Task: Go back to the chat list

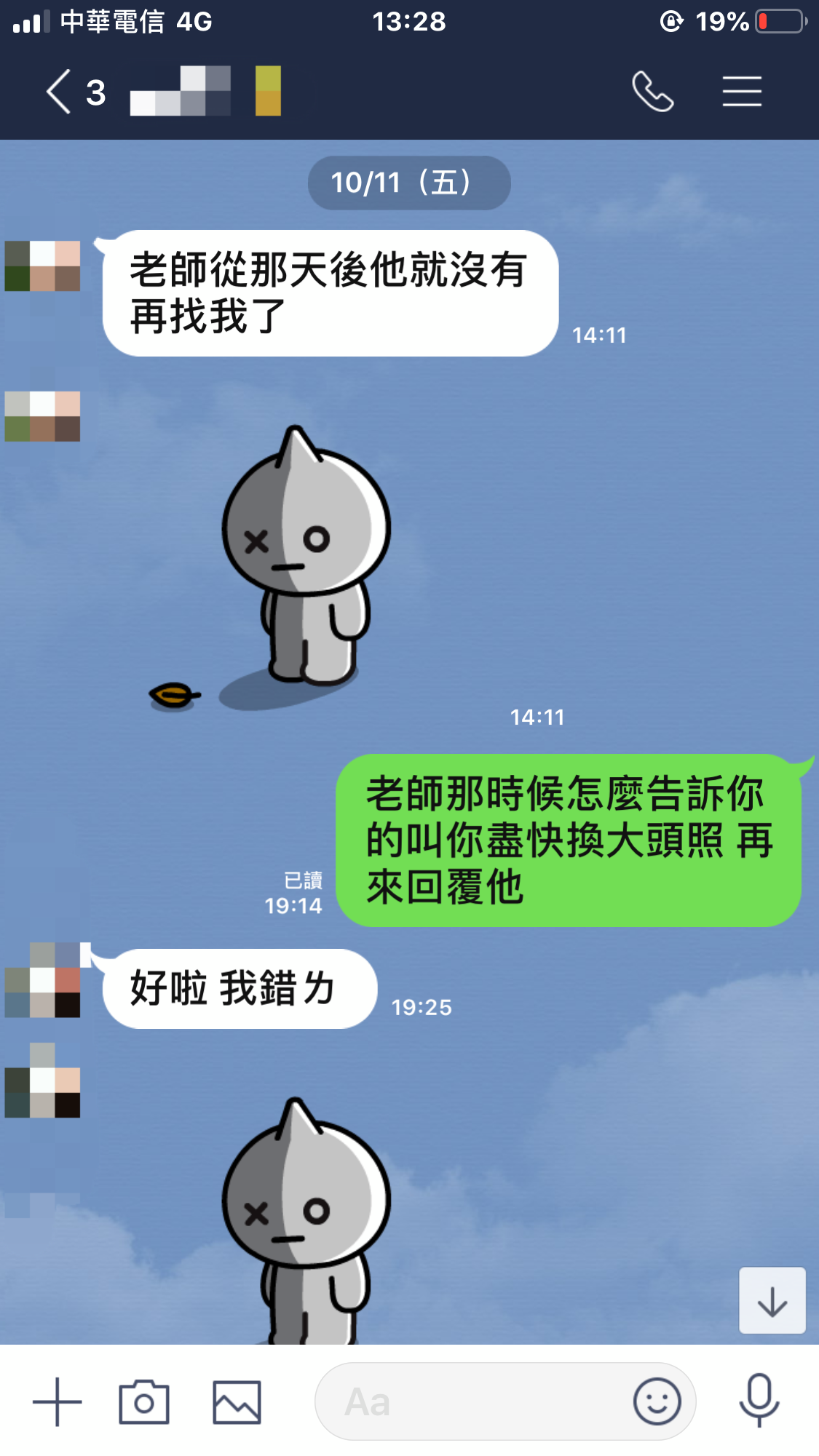Action: point(60,92)
